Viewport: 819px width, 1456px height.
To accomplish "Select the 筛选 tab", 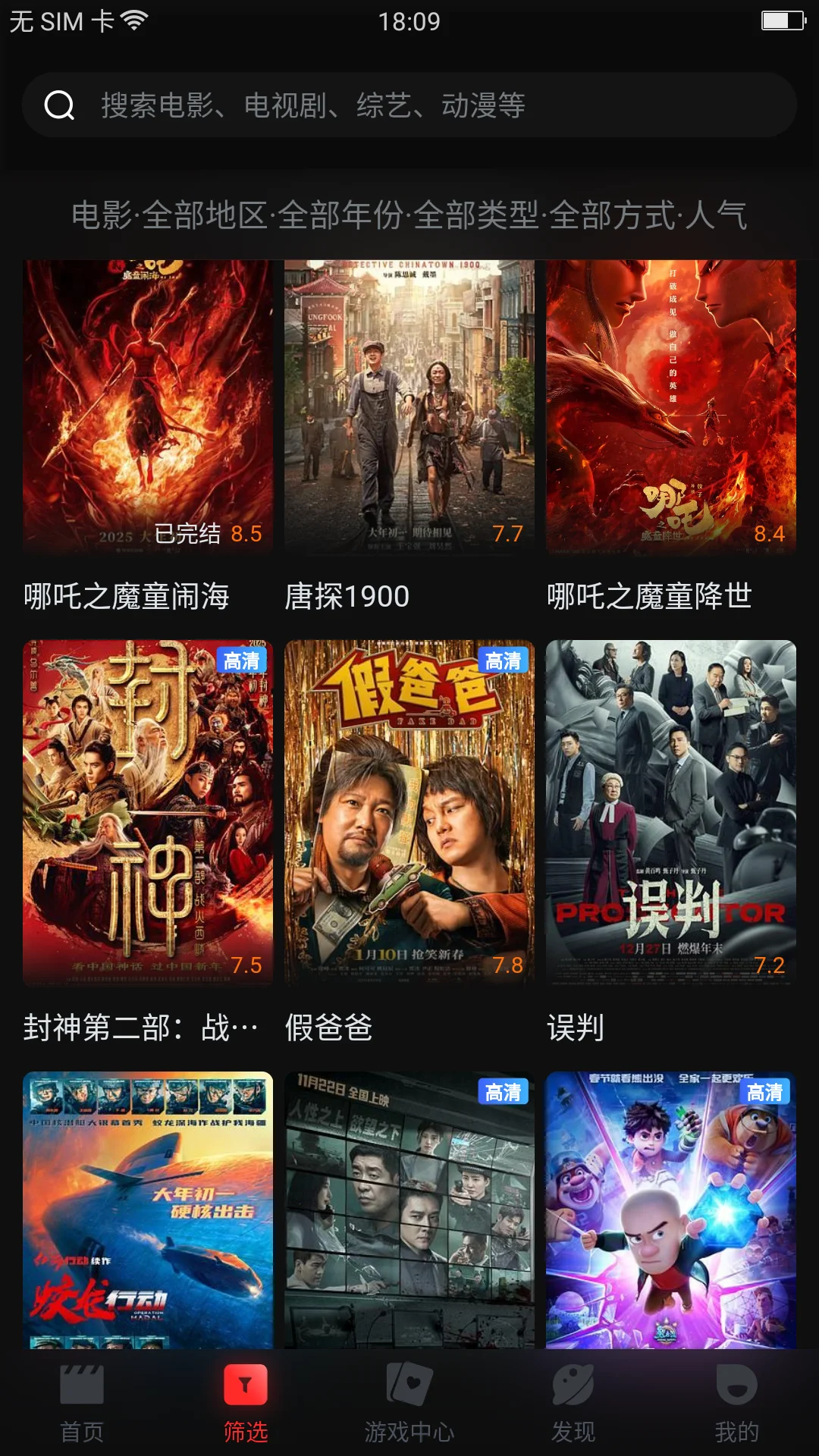I will click(246, 1403).
